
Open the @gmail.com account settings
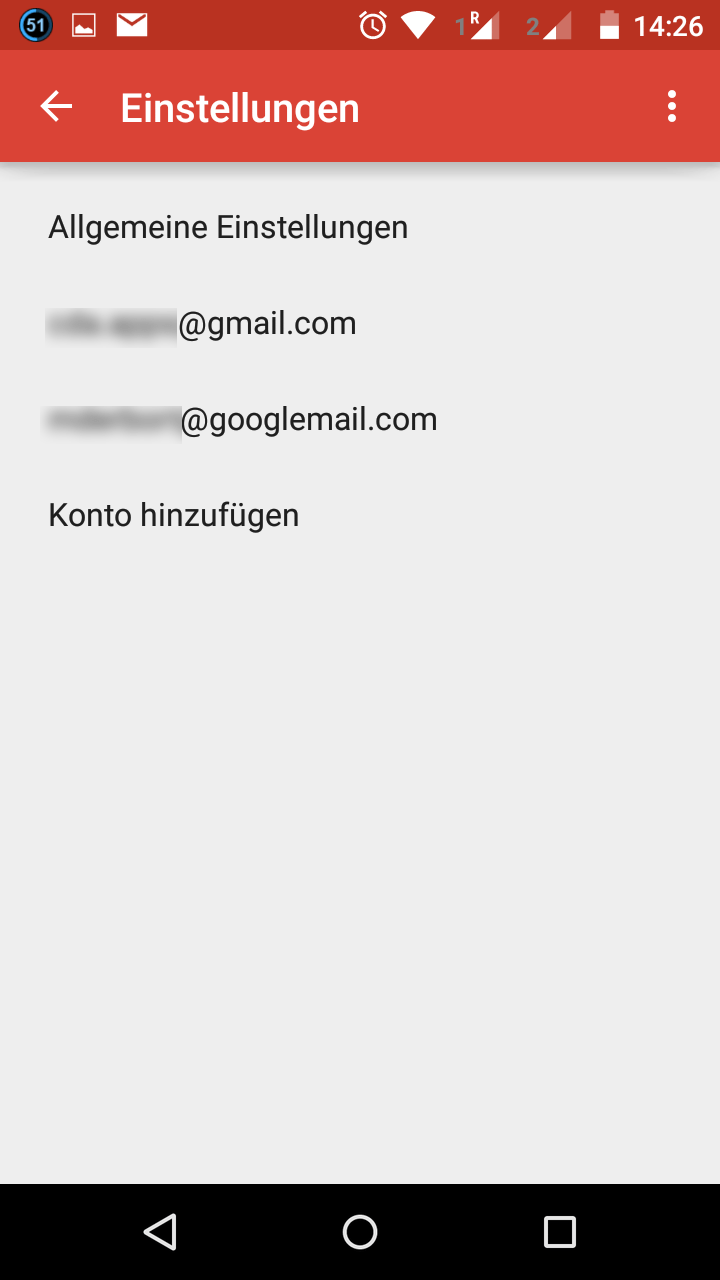pos(360,324)
